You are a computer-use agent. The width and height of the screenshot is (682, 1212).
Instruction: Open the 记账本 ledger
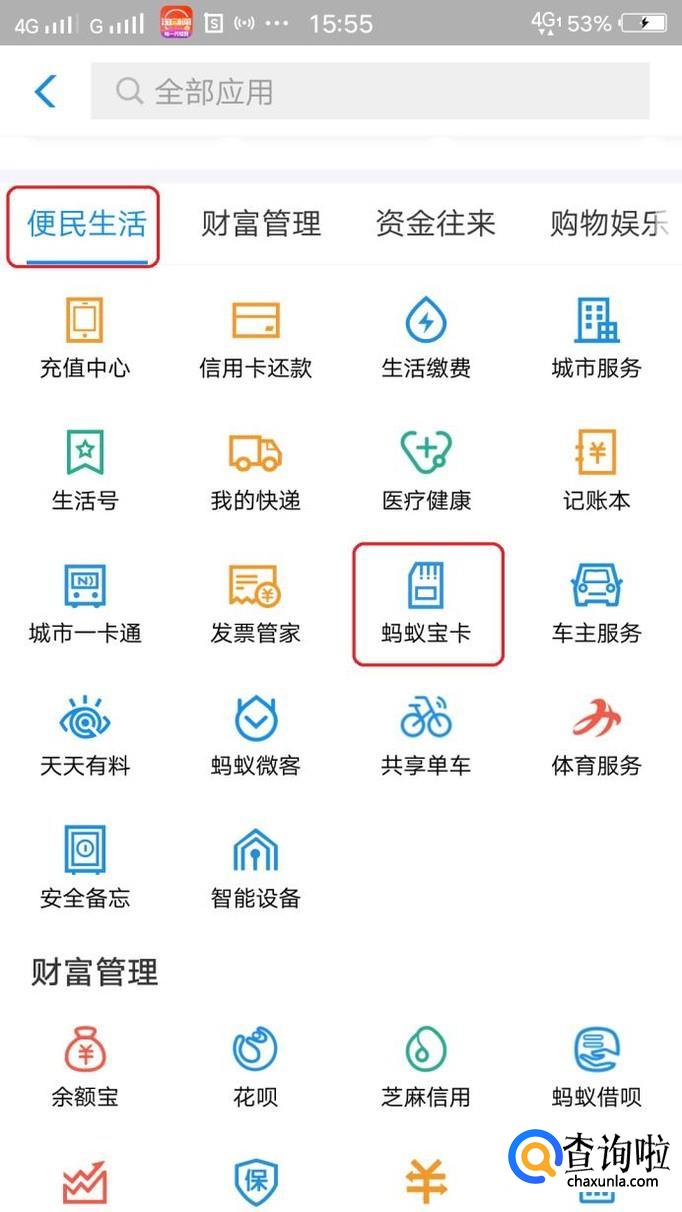click(596, 470)
